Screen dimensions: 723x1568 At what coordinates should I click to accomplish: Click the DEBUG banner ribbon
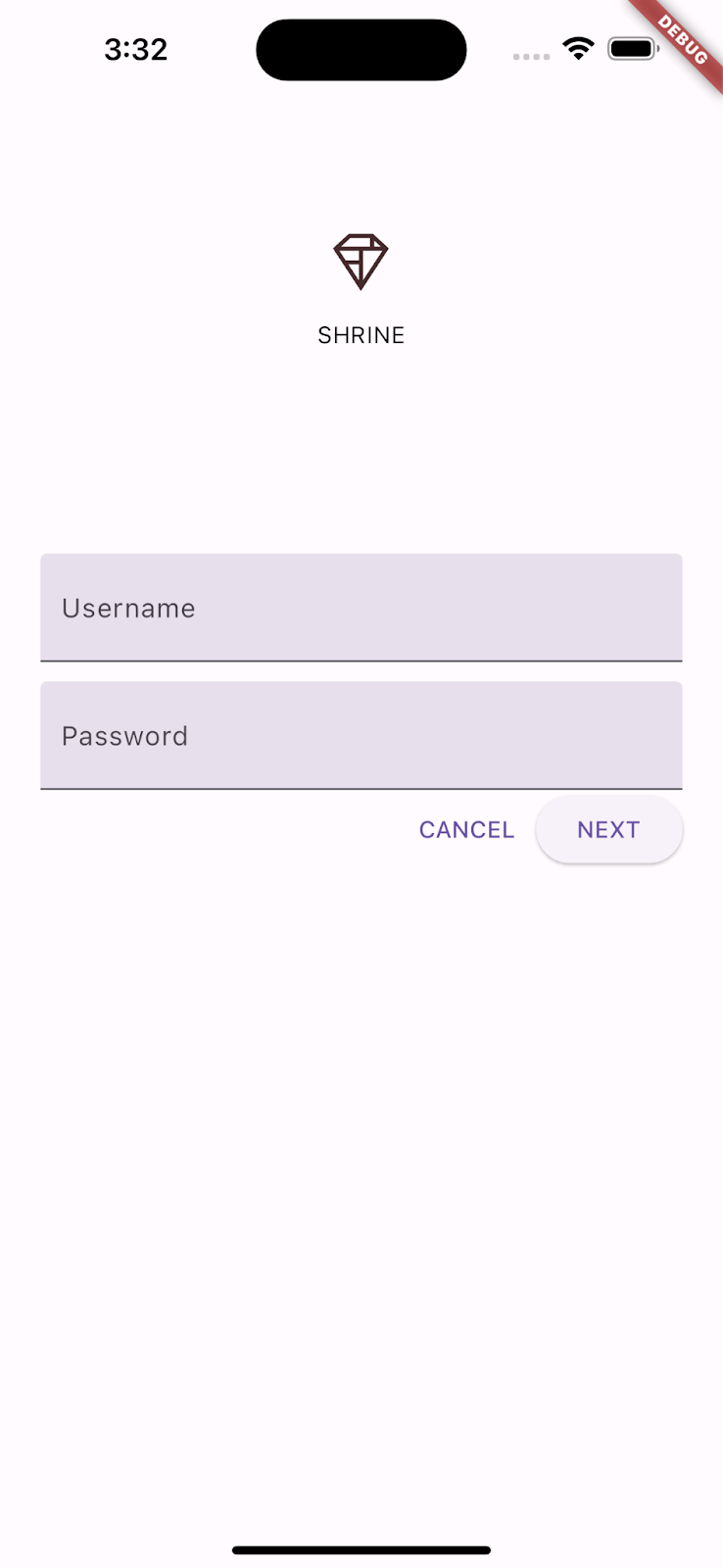(684, 39)
